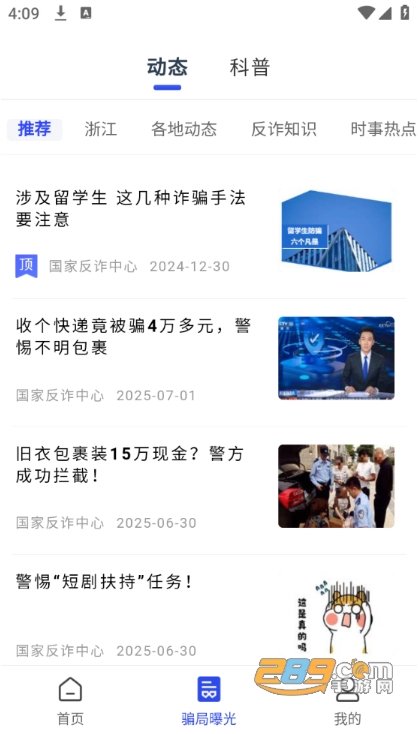Switch to the 科普 tab
This screenshot has width=418, height=734.
[x=249, y=67]
